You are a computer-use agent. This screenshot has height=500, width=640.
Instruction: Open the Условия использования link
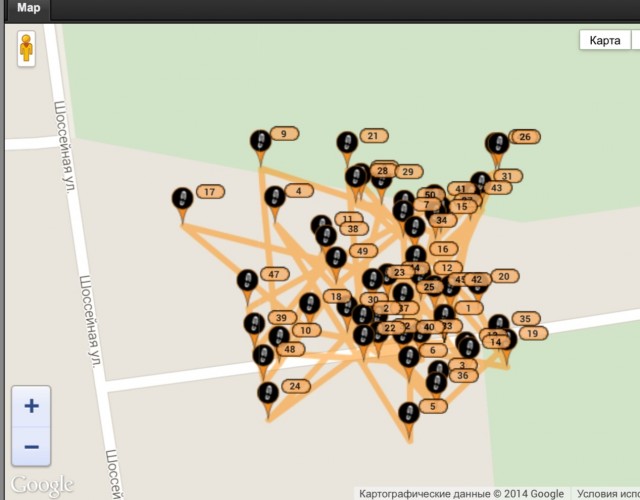606,493
